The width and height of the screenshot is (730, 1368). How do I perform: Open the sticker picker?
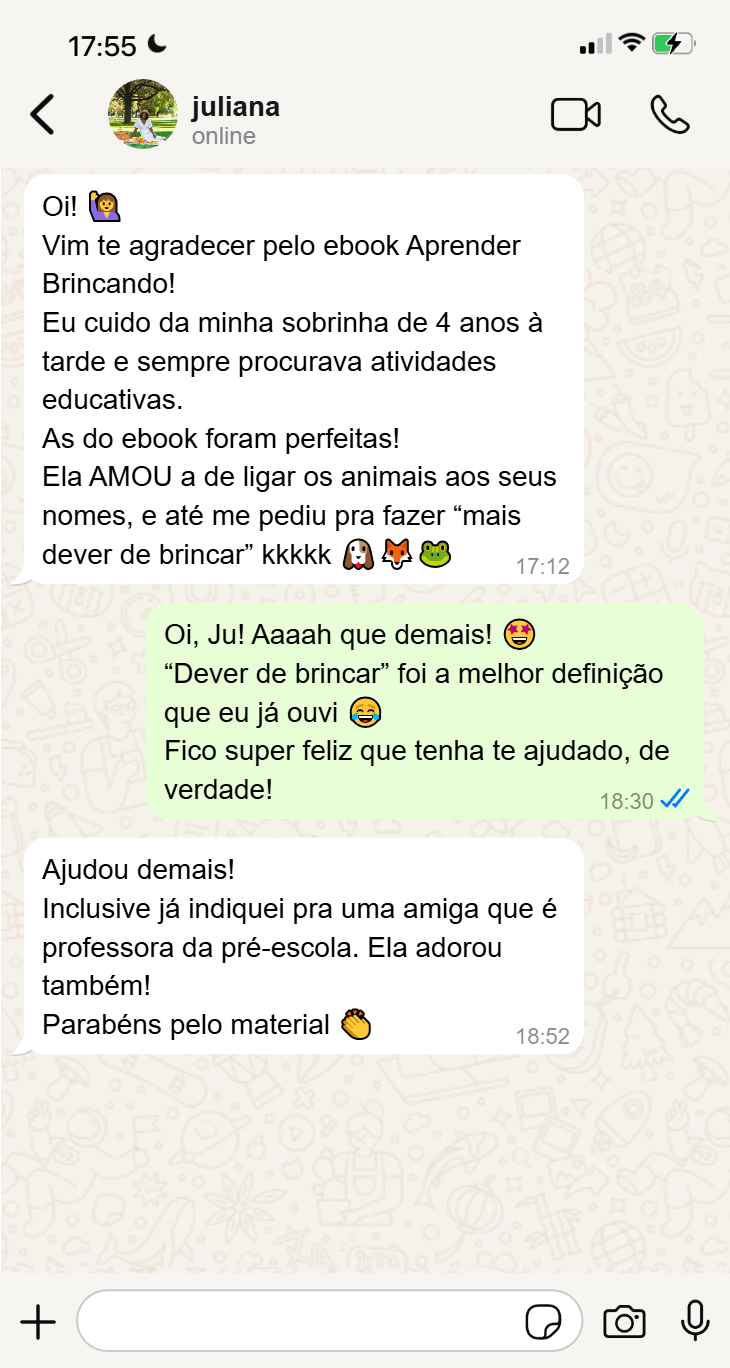pos(543,1322)
